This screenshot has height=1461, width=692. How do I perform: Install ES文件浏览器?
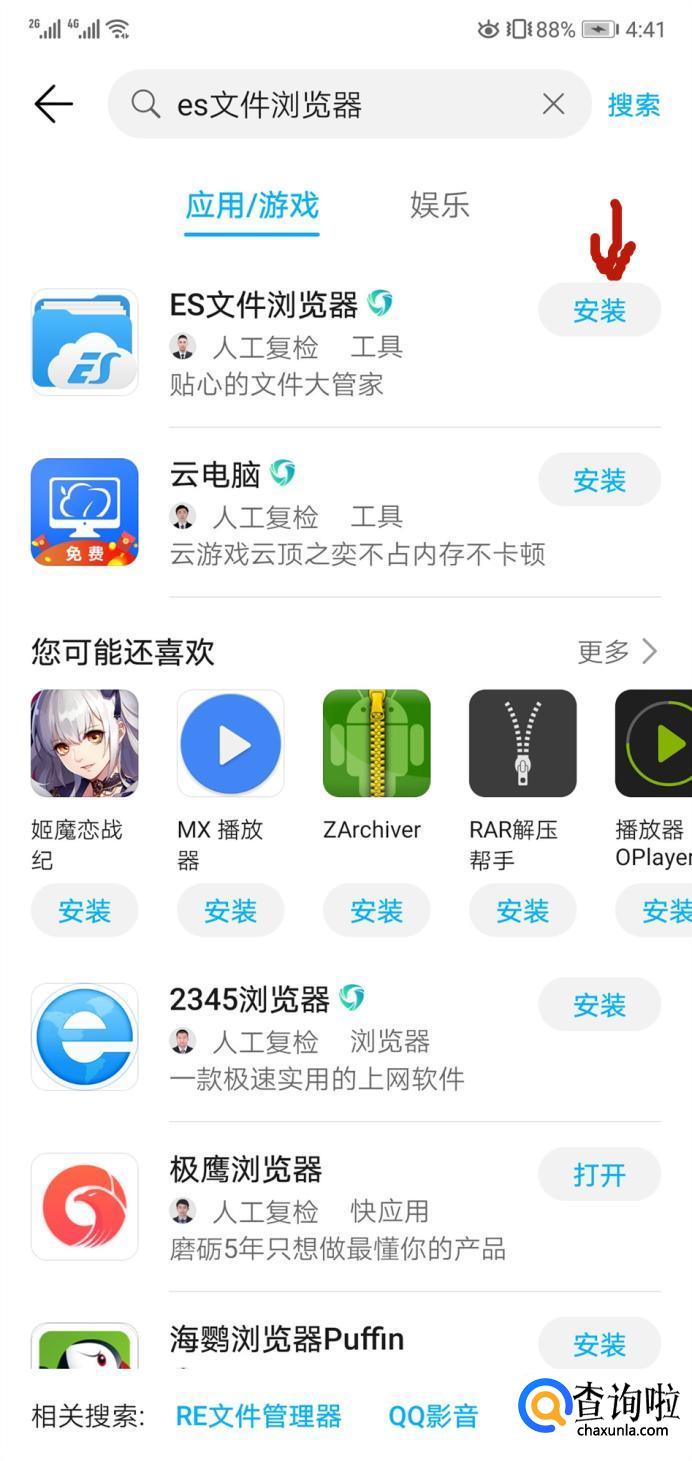point(599,310)
